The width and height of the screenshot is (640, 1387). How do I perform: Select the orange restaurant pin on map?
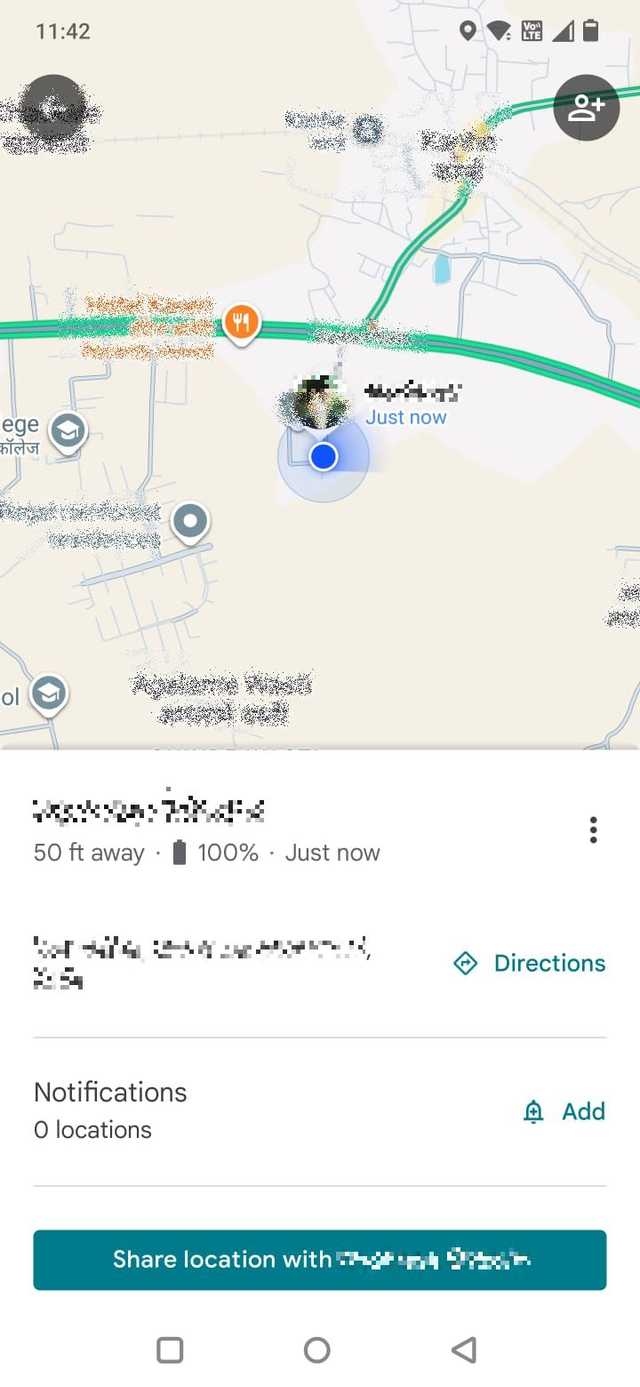tap(241, 323)
